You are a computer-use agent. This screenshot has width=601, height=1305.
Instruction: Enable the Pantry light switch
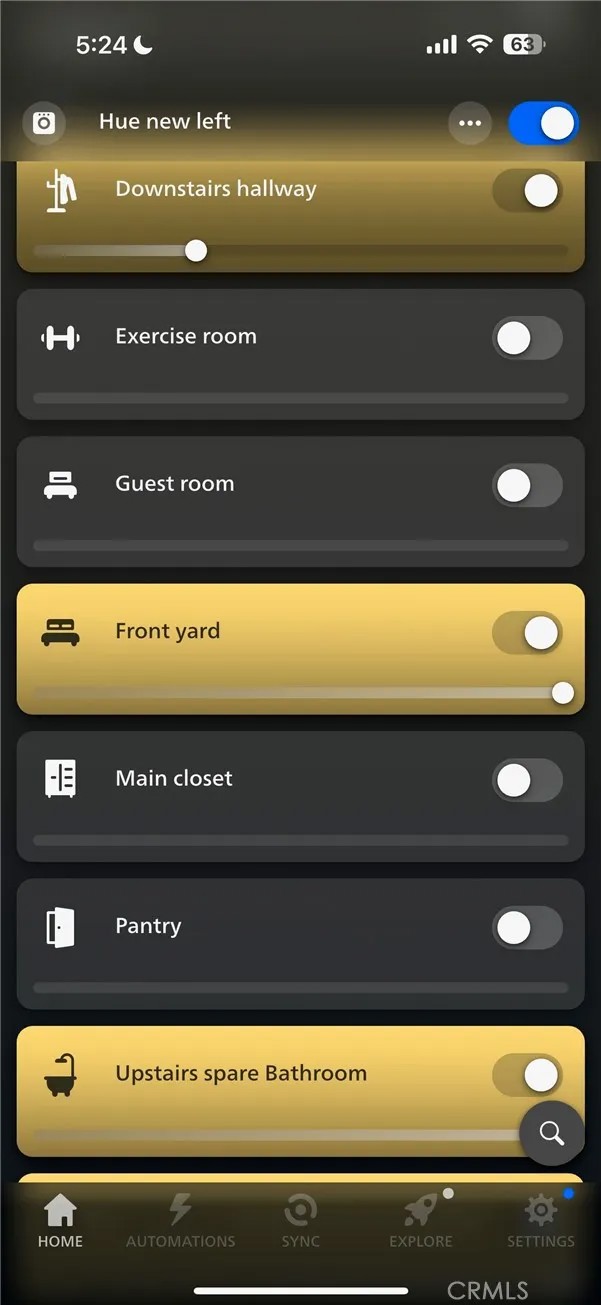tap(528, 928)
